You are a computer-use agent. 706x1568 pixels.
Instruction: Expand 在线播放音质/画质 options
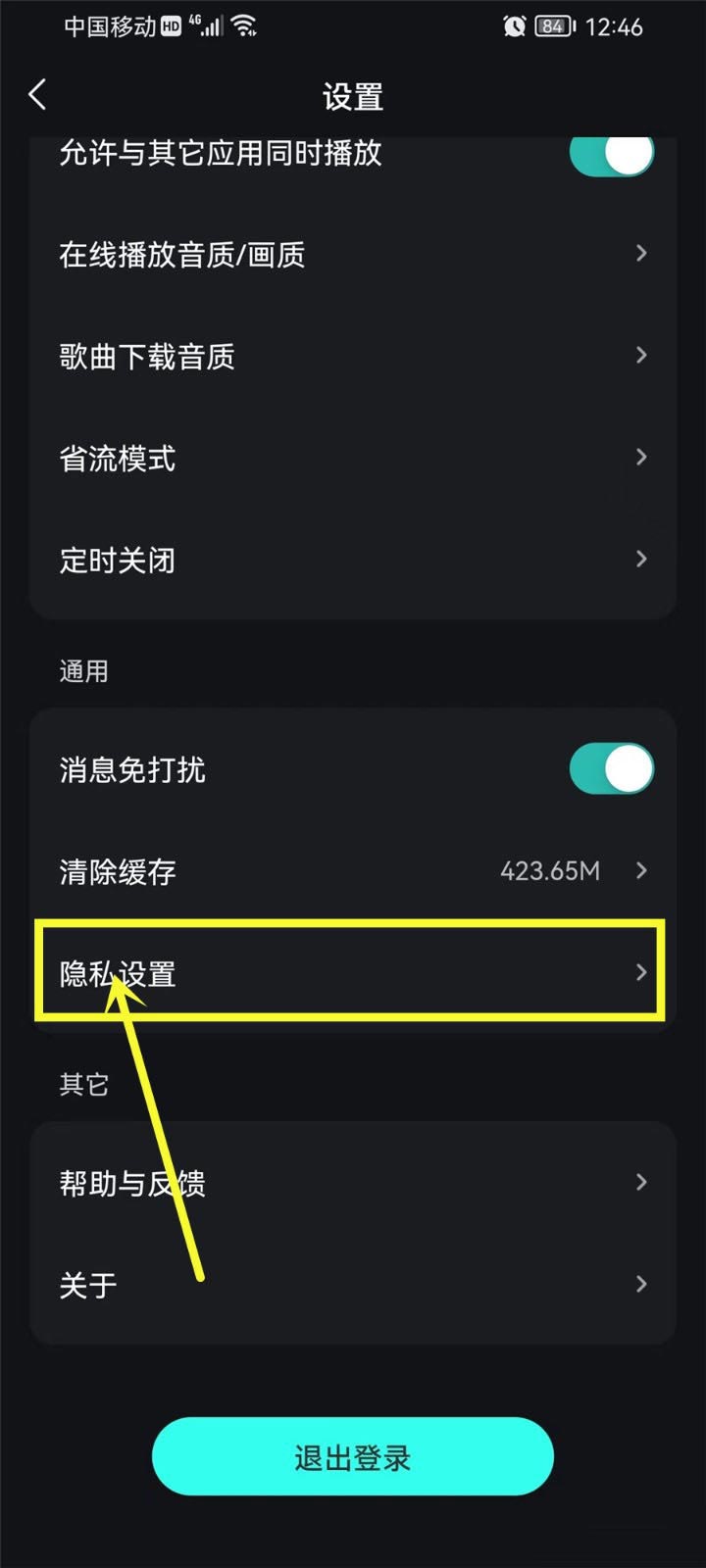click(641, 254)
